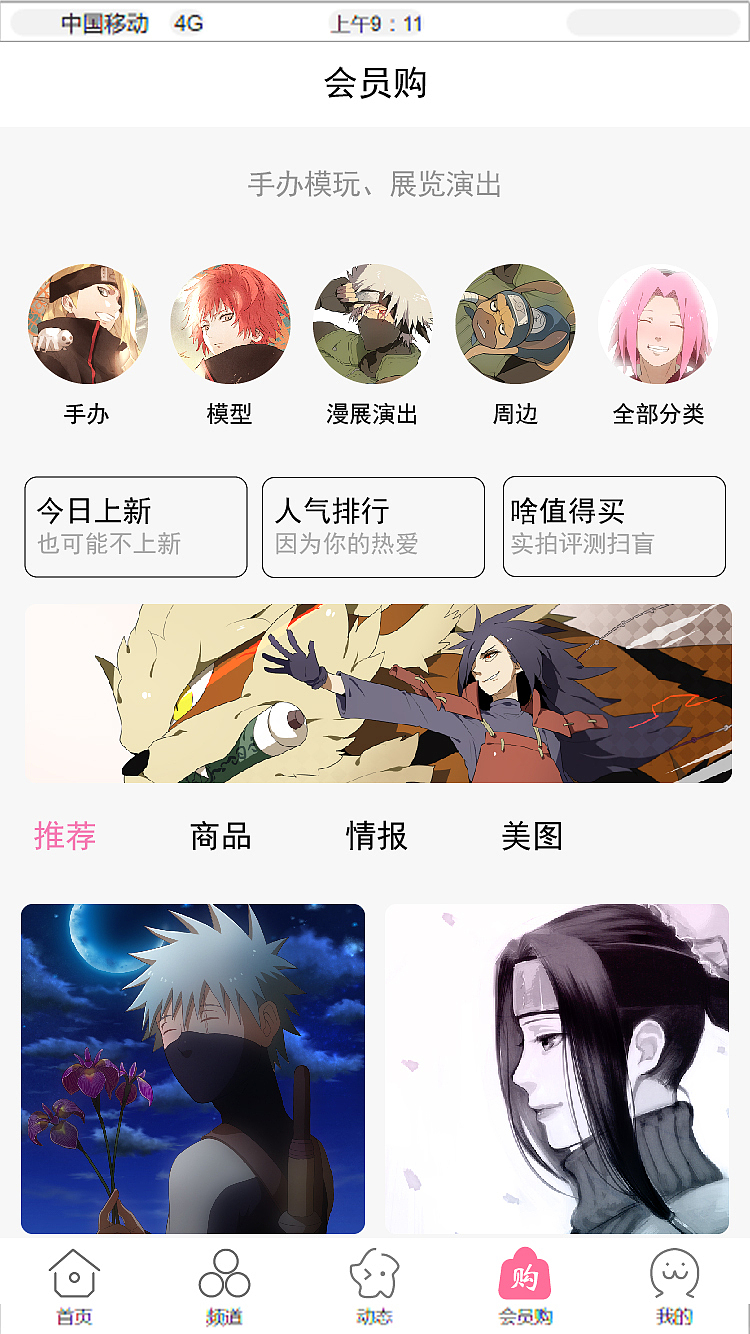Keep the 推荐 tab selected
The height and width of the screenshot is (1334, 750).
coord(66,836)
